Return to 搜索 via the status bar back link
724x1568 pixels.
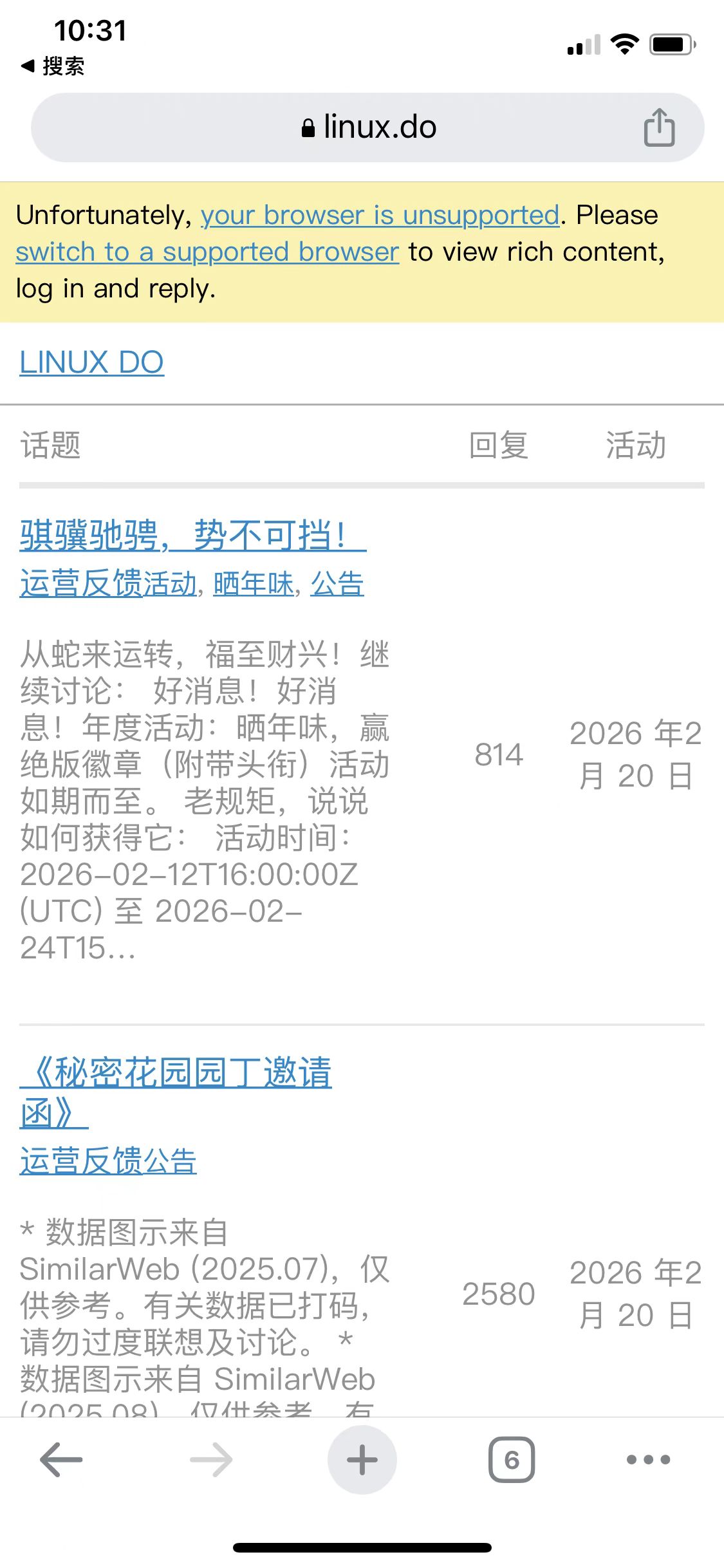tap(53, 66)
